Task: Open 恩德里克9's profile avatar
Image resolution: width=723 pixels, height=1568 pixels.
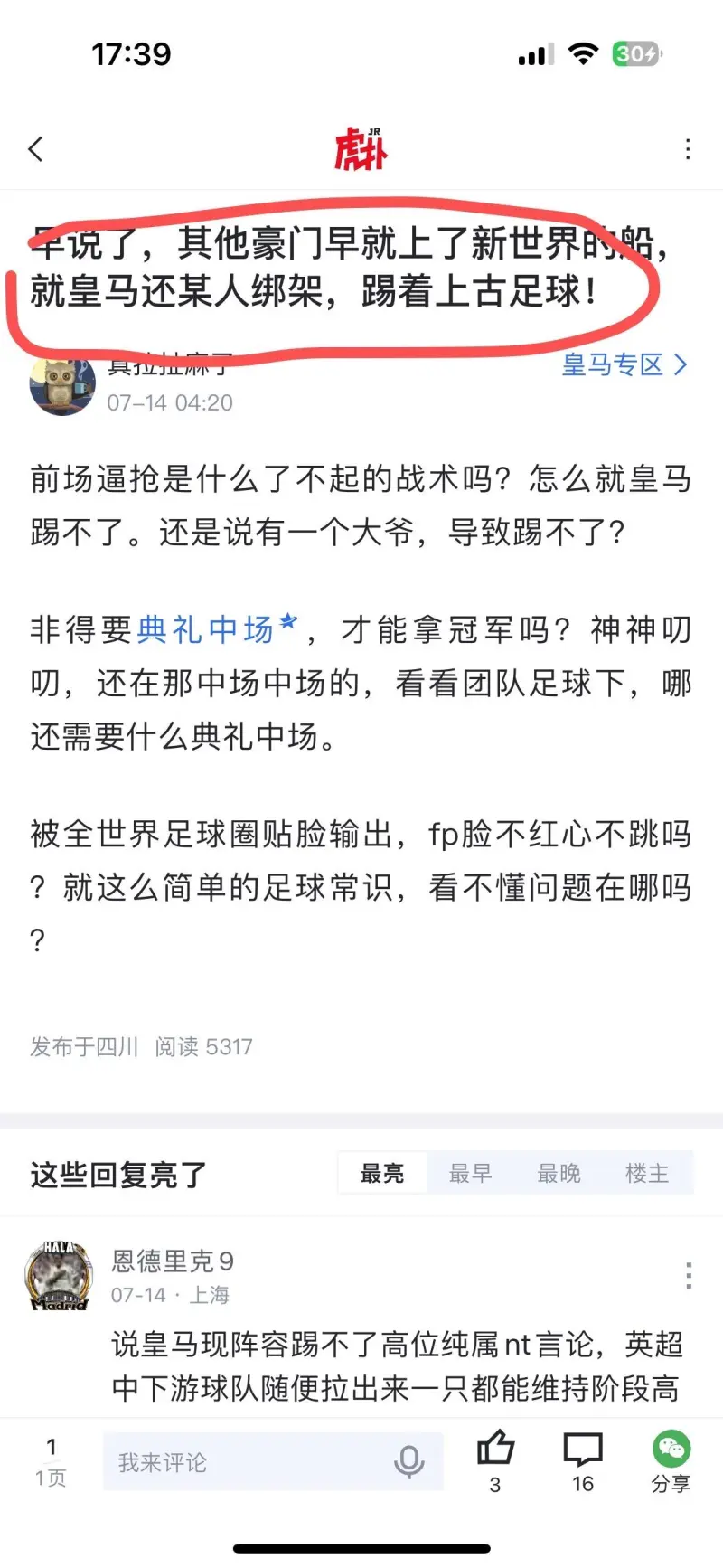Action: [x=59, y=1276]
